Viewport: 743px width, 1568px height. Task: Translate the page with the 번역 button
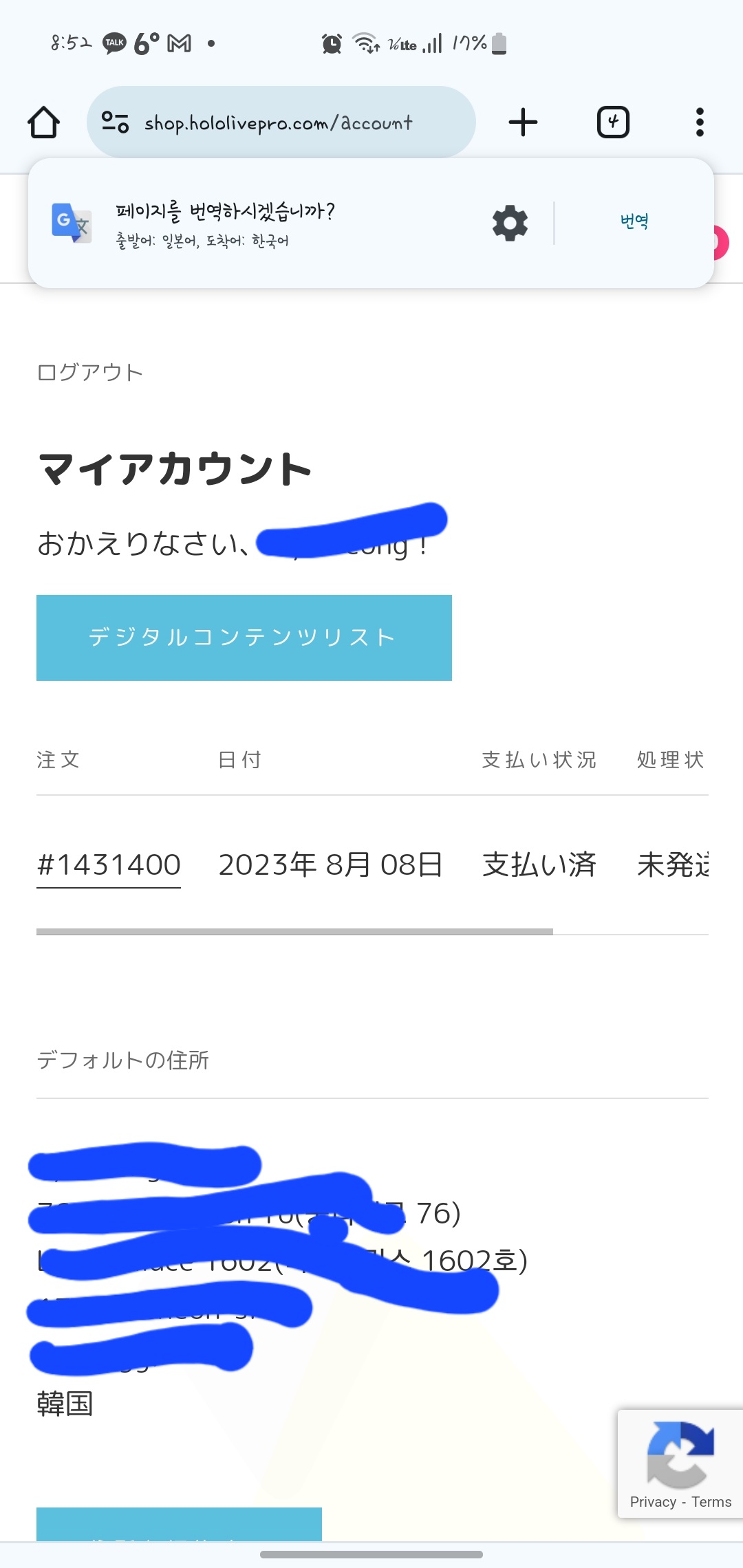click(x=634, y=221)
